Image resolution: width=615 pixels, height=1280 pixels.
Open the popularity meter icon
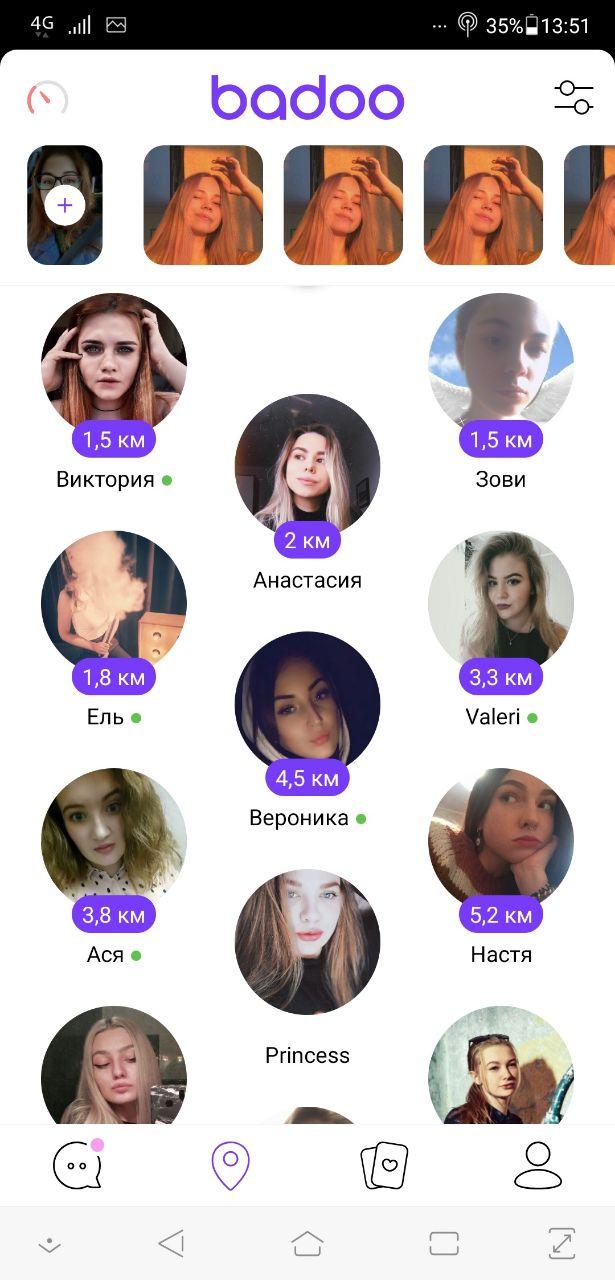(x=47, y=98)
